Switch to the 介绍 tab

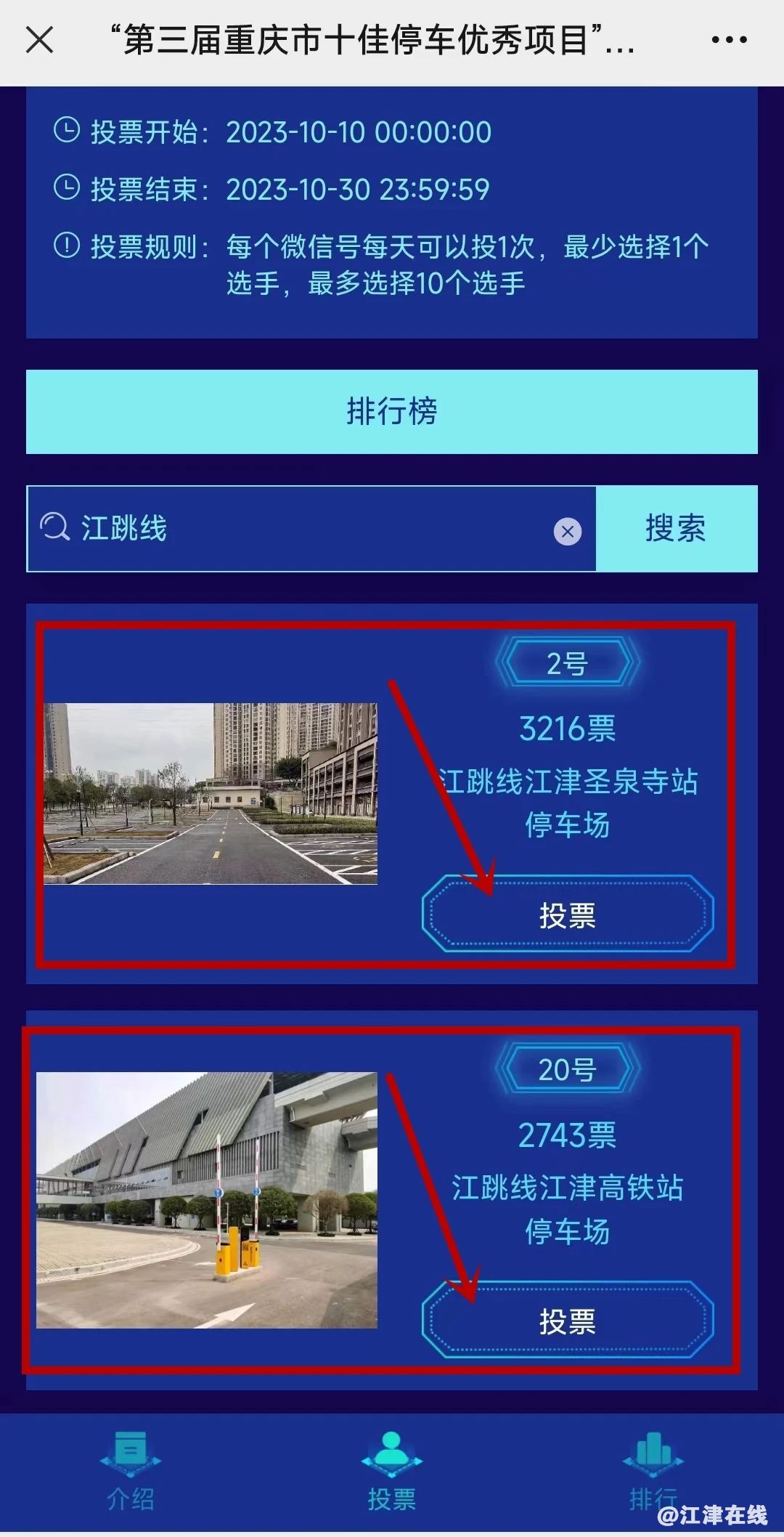tap(131, 1473)
